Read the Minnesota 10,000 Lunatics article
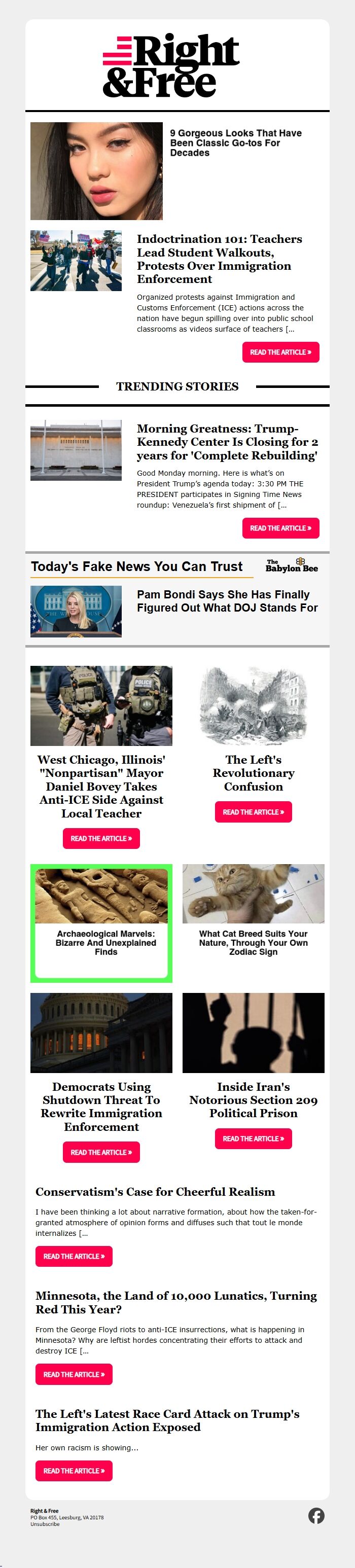Viewport: 355px width, 1568px height. [x=74, y=1374]
